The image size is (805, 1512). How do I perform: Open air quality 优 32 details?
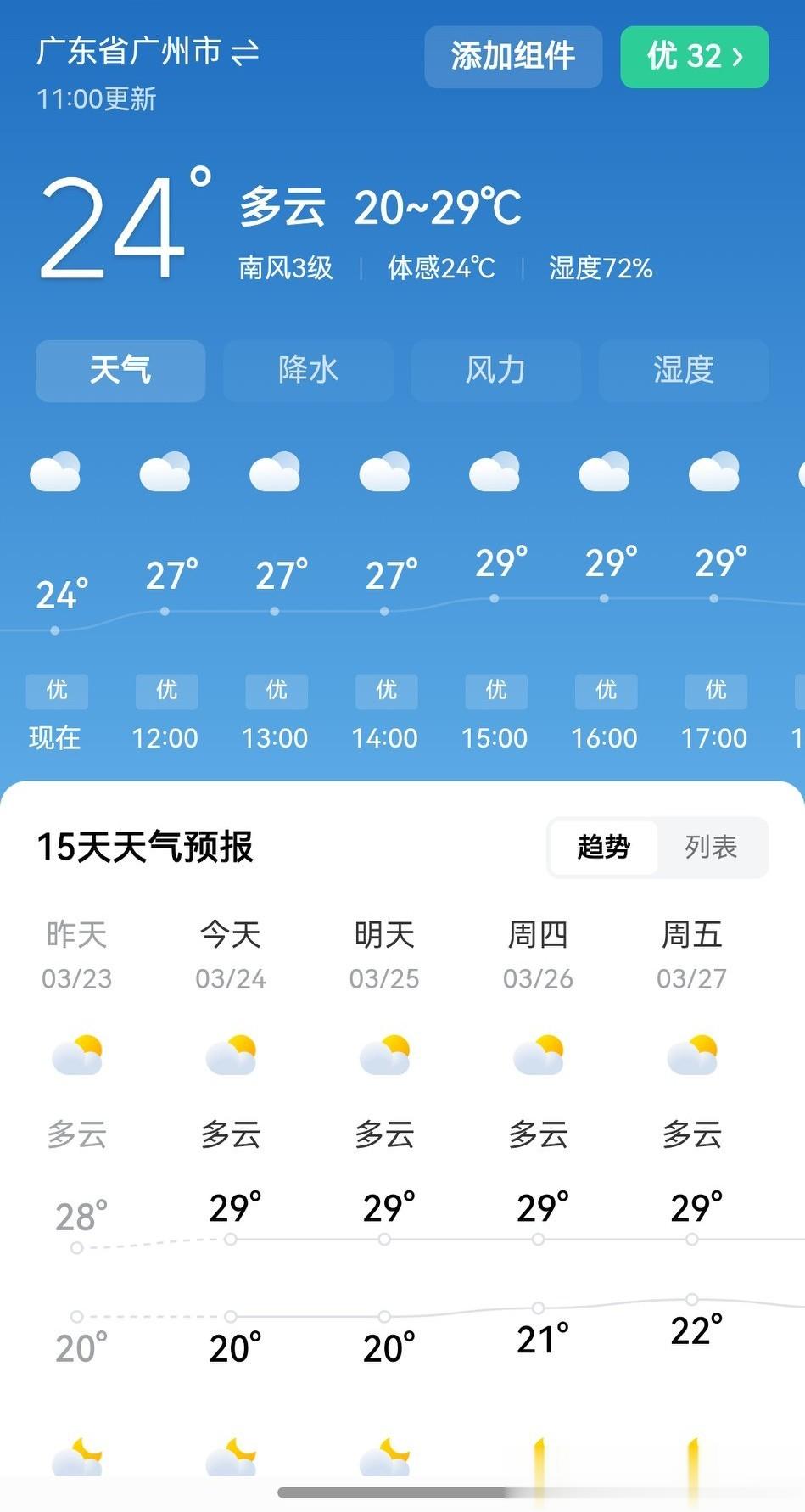pos(694,57)
